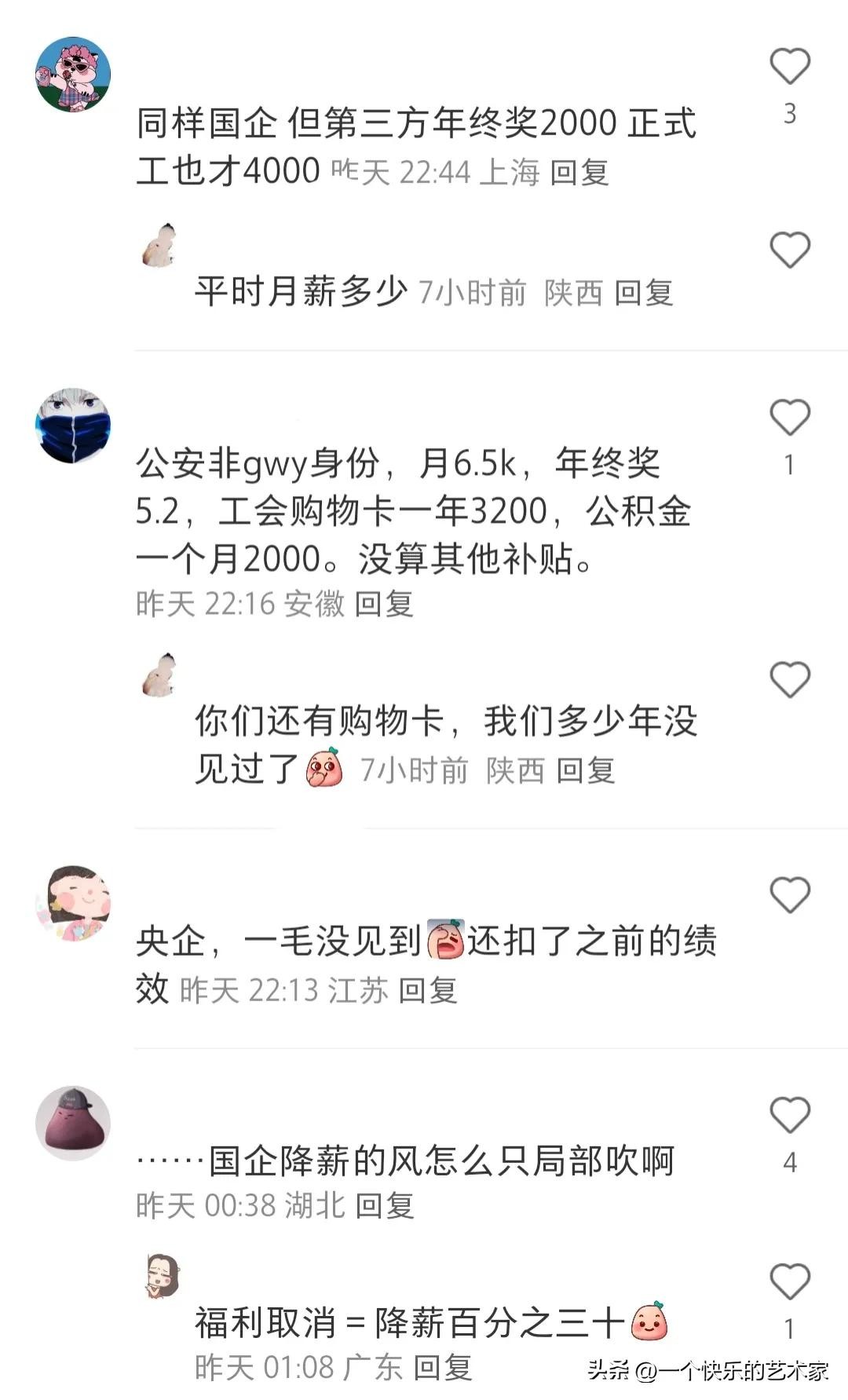The image size is (848, 1400).
Task: Like the reply 你们还有购物卡
Action: (789, 680)
